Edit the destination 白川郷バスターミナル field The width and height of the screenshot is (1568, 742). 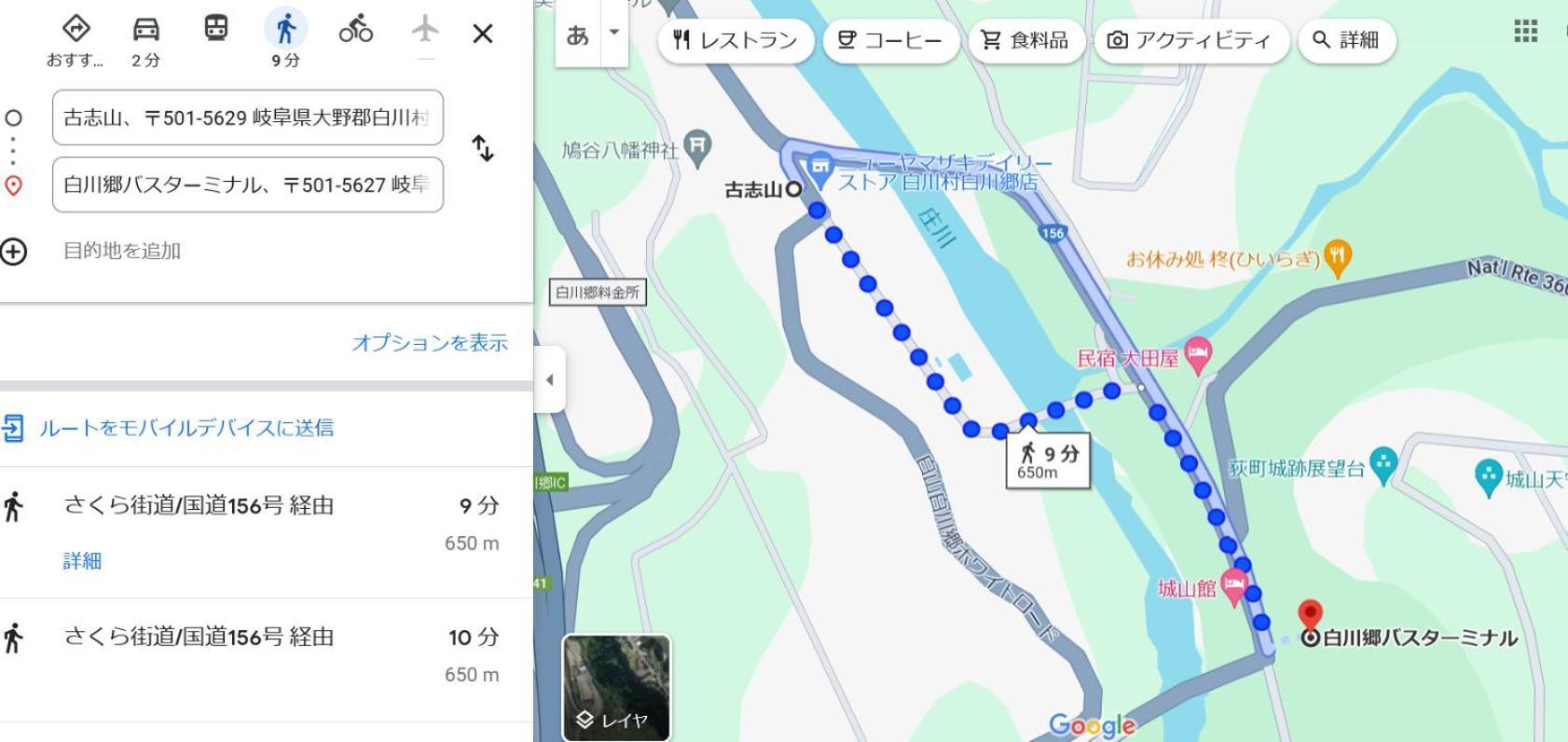pyautogui.click(x=247, y=185)
